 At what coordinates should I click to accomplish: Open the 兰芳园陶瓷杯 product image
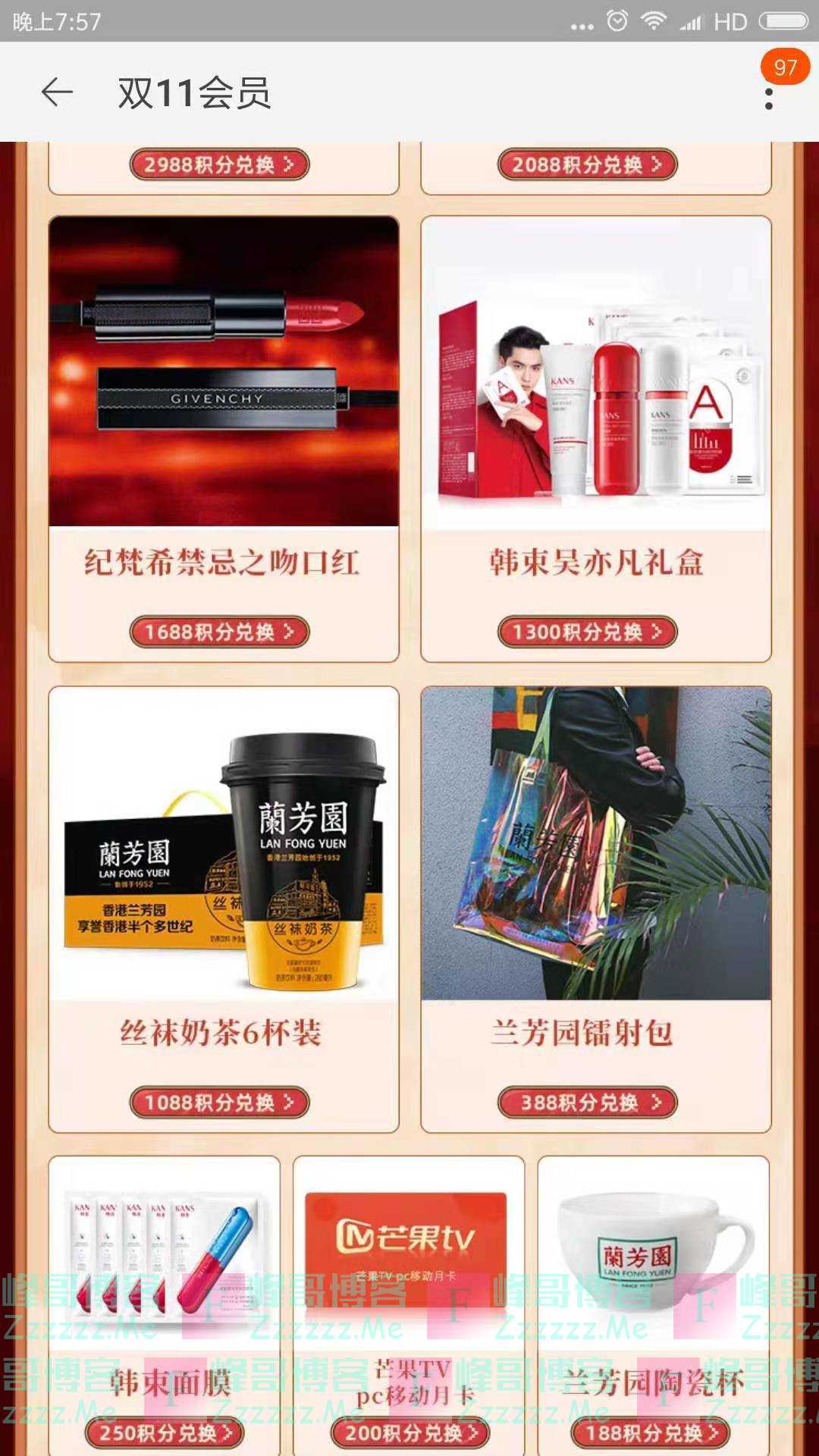pos(653,1251)
